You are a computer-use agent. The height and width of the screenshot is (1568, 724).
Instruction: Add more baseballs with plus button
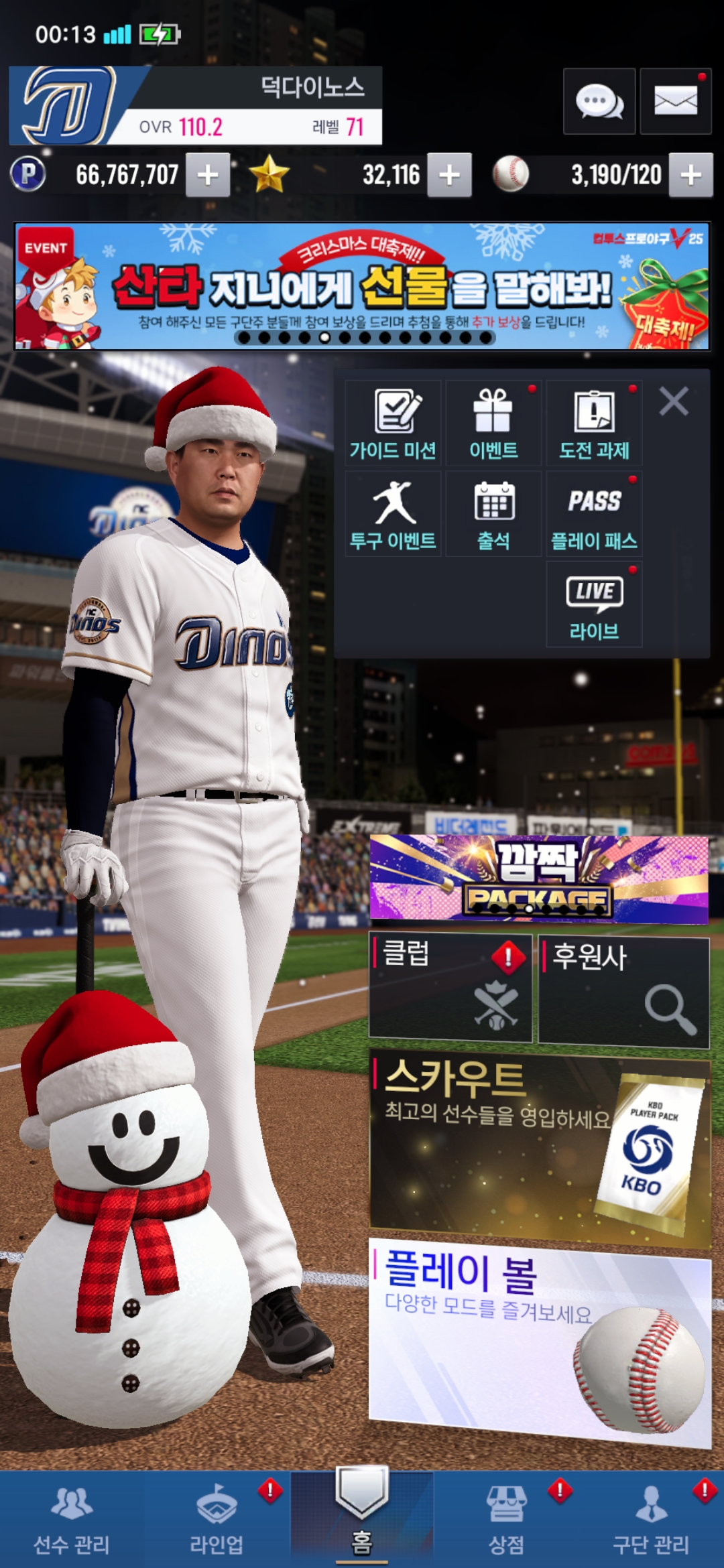click(x=690, y=175)
